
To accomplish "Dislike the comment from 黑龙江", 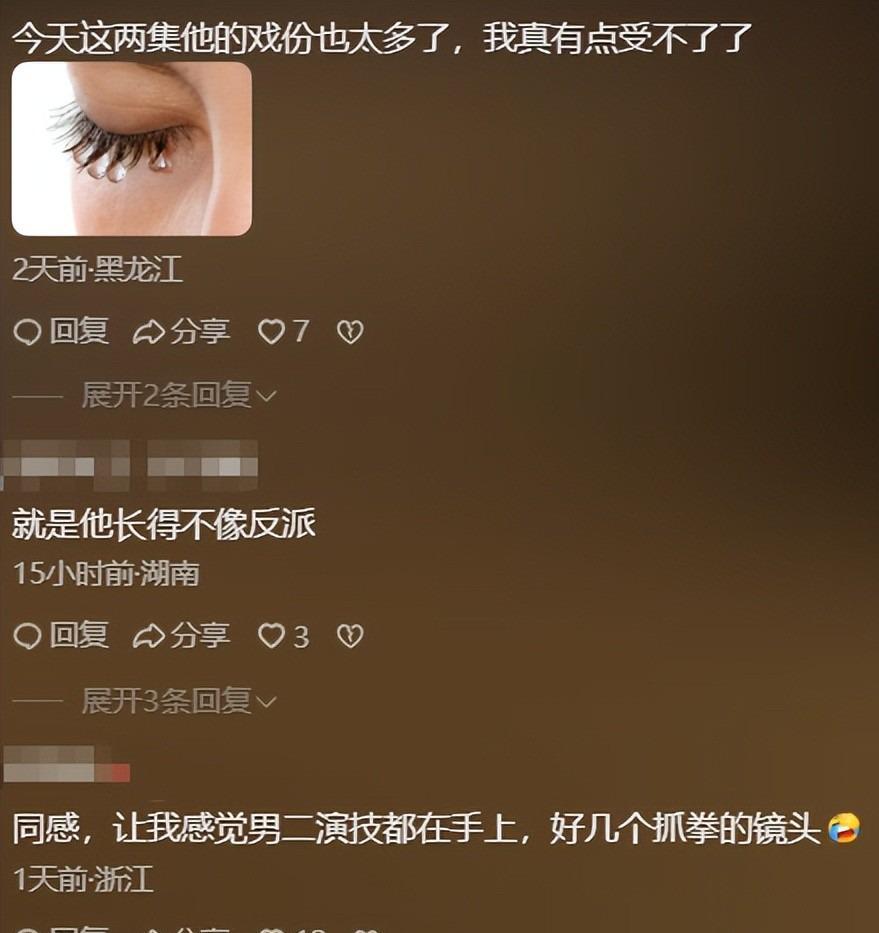I will (x=349, y=331).
